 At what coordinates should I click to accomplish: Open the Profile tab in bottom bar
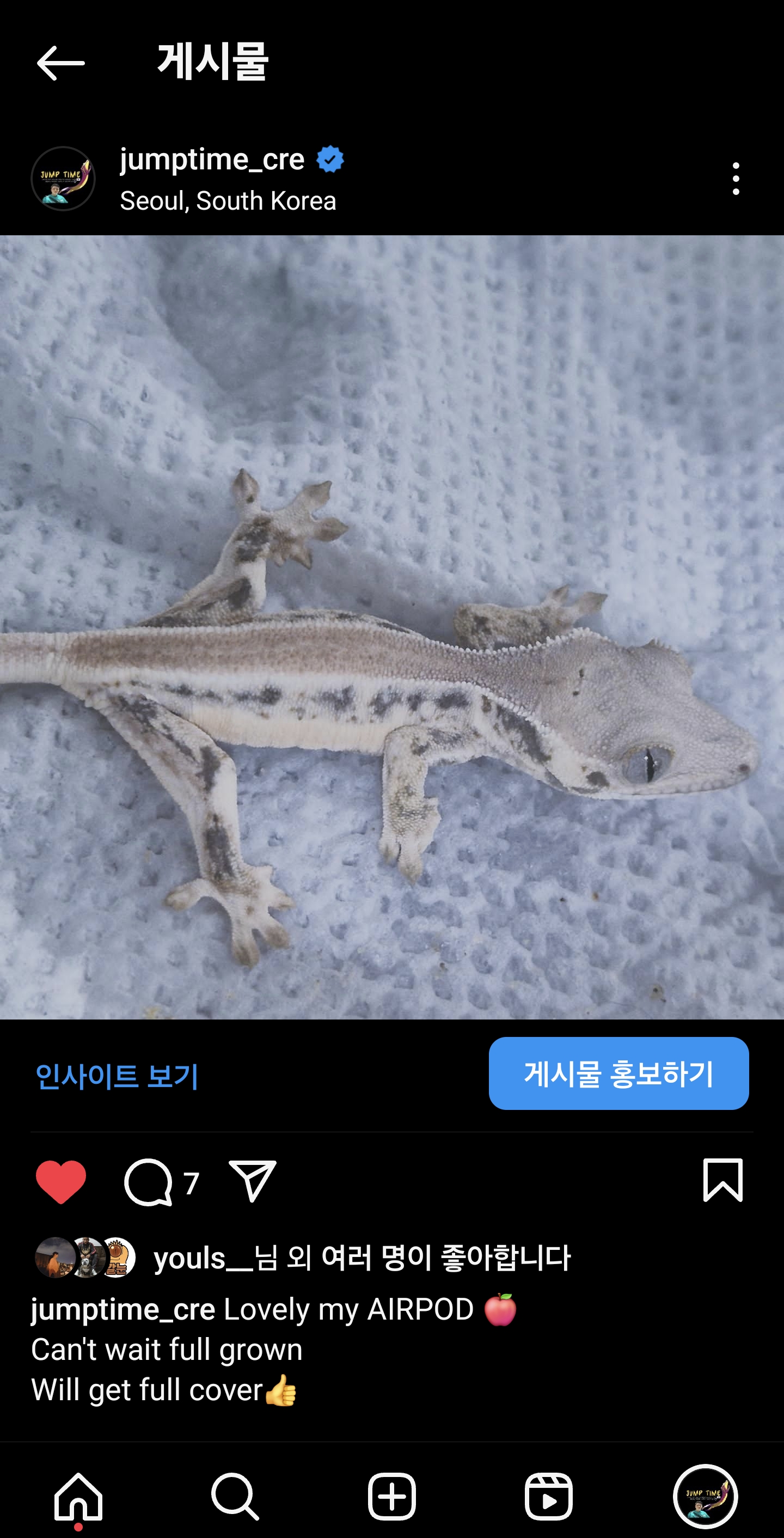705,1496
